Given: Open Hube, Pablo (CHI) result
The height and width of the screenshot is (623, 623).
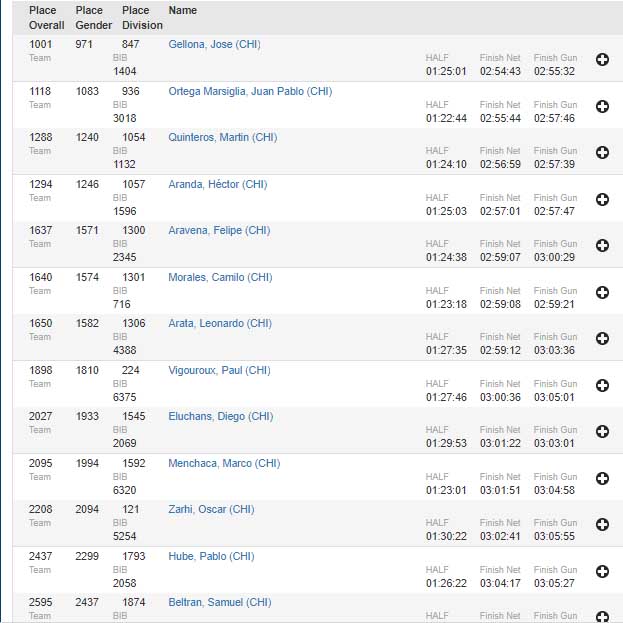Looking at the screenshot, I should [211, 556].
